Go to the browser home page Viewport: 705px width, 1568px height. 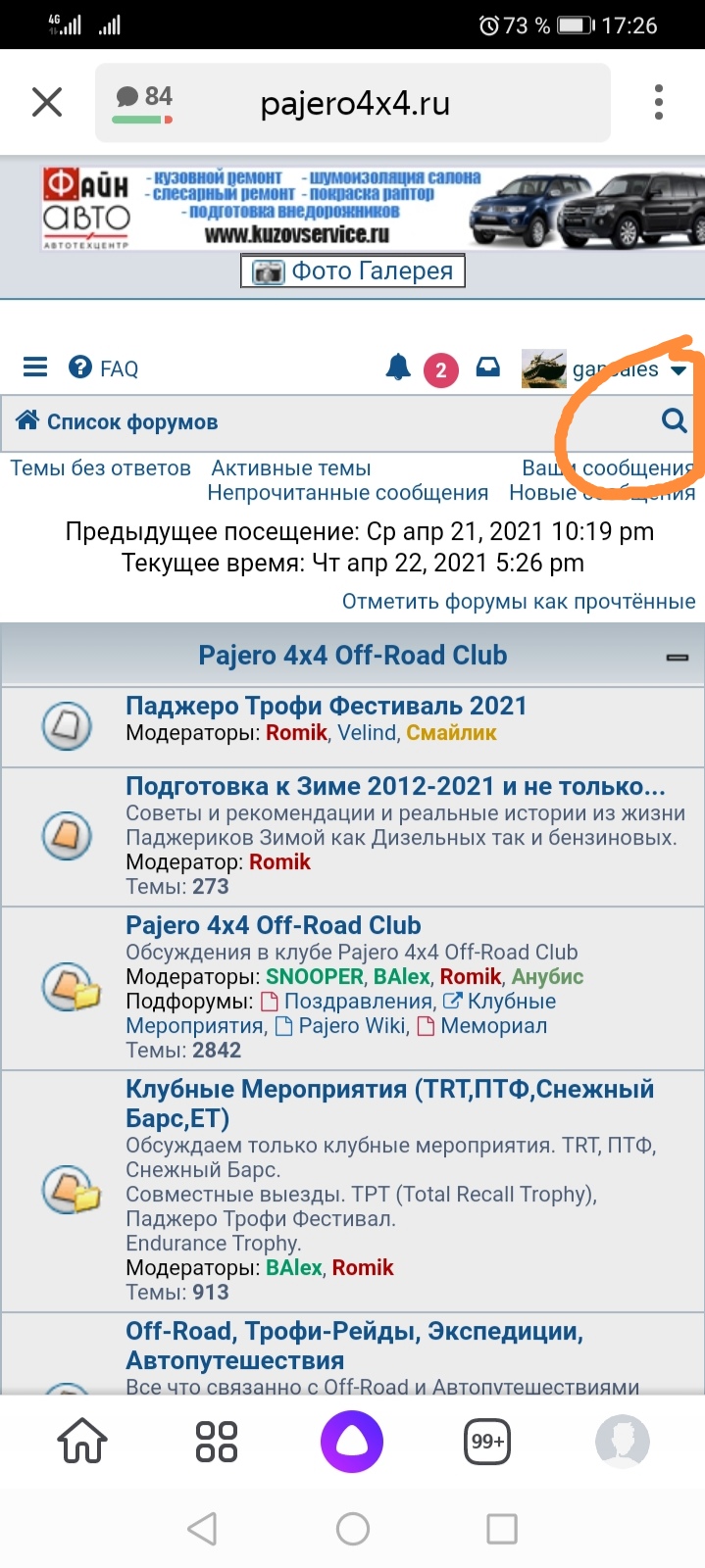coord(82,1442)
